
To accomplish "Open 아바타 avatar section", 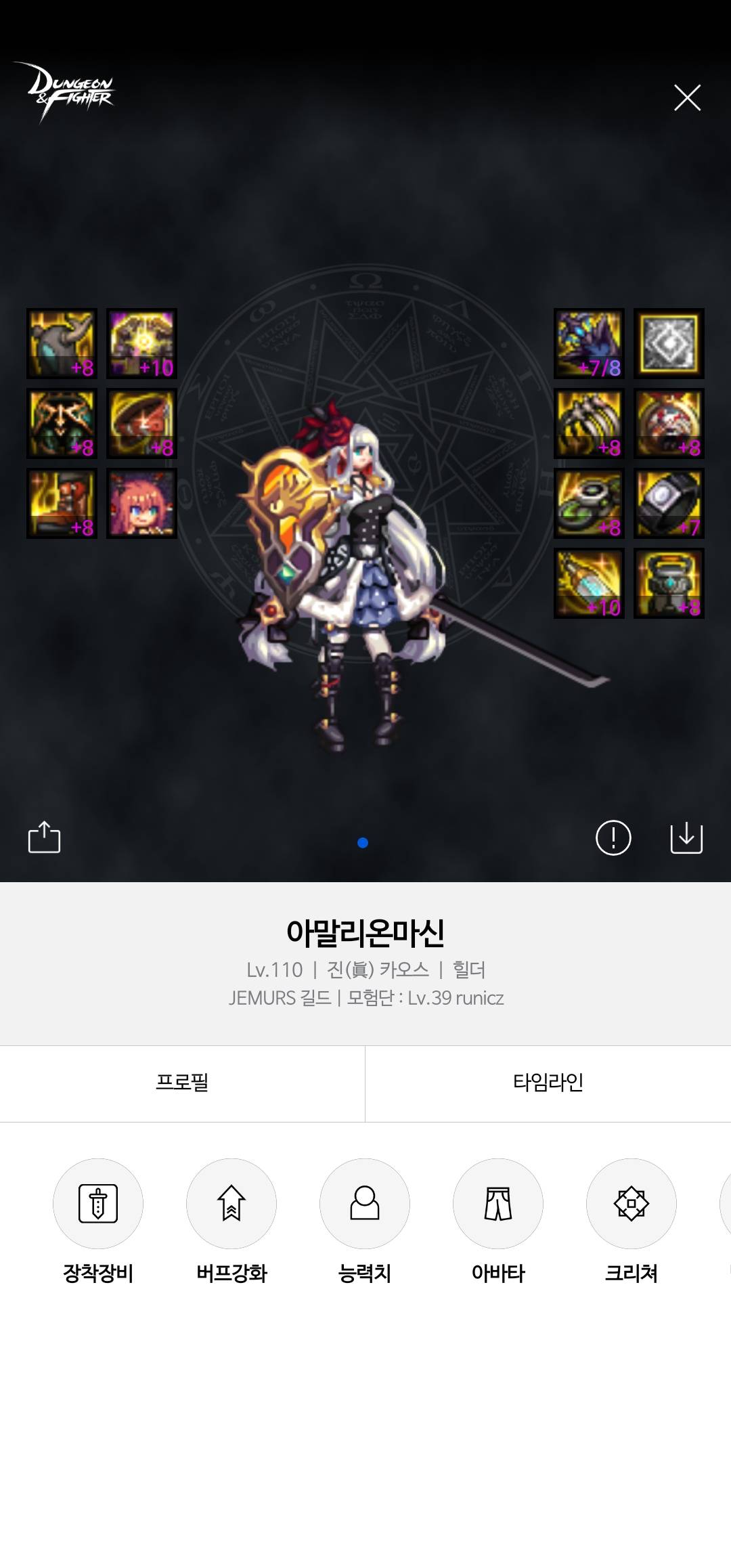I will (498, 1204).
